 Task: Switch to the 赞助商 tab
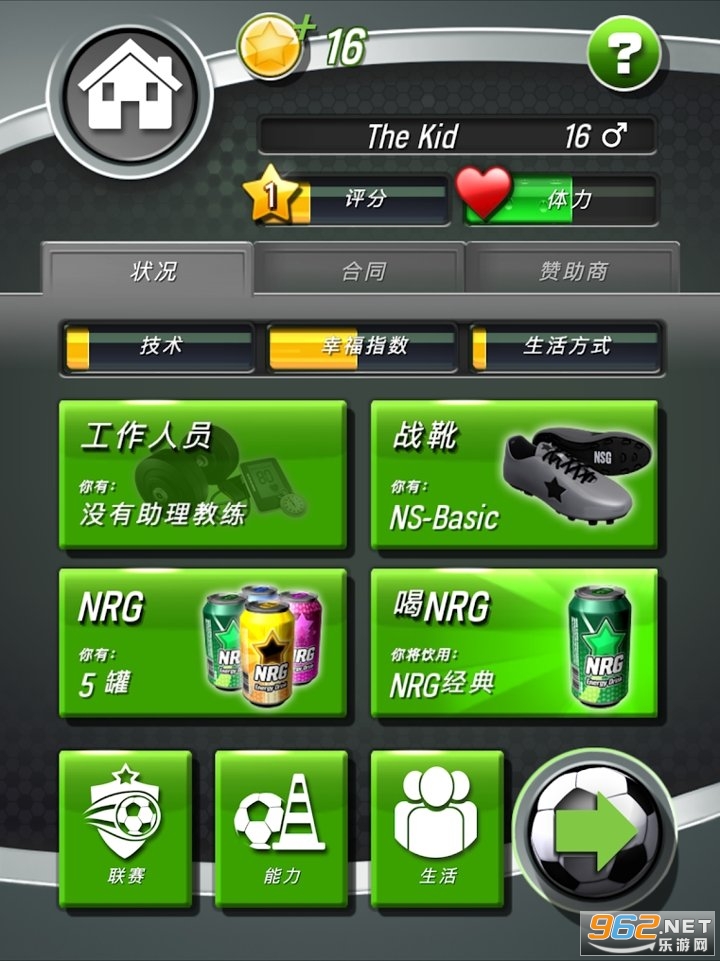coord(572,270)
